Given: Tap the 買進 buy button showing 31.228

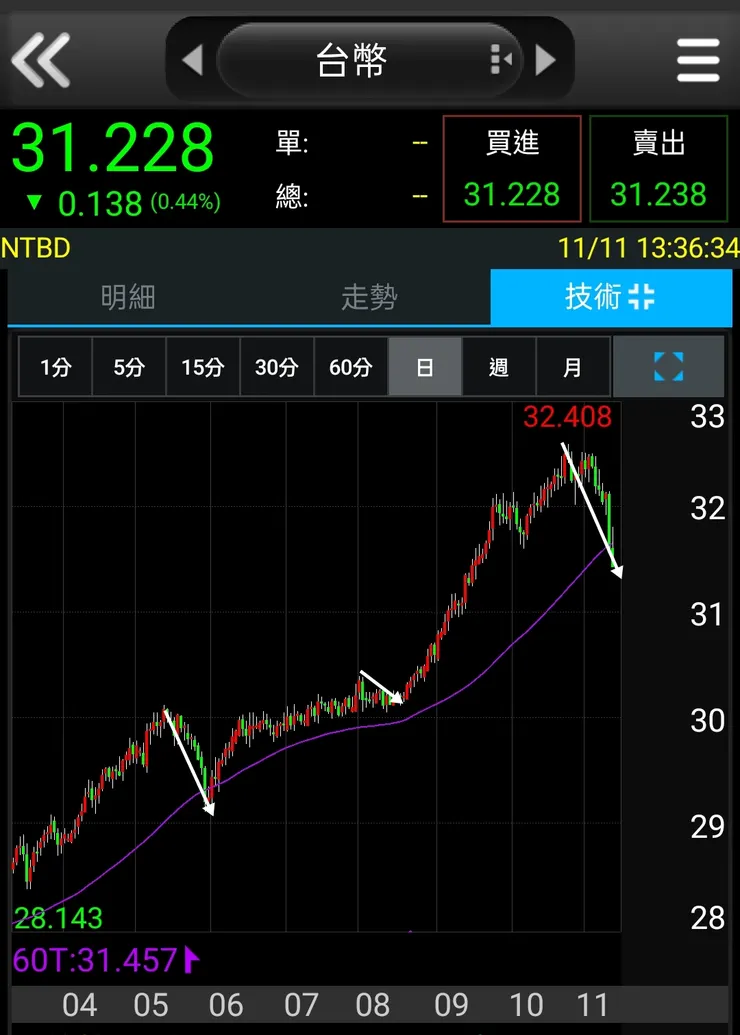Looking at the screenshot, I should pos(512,168).
